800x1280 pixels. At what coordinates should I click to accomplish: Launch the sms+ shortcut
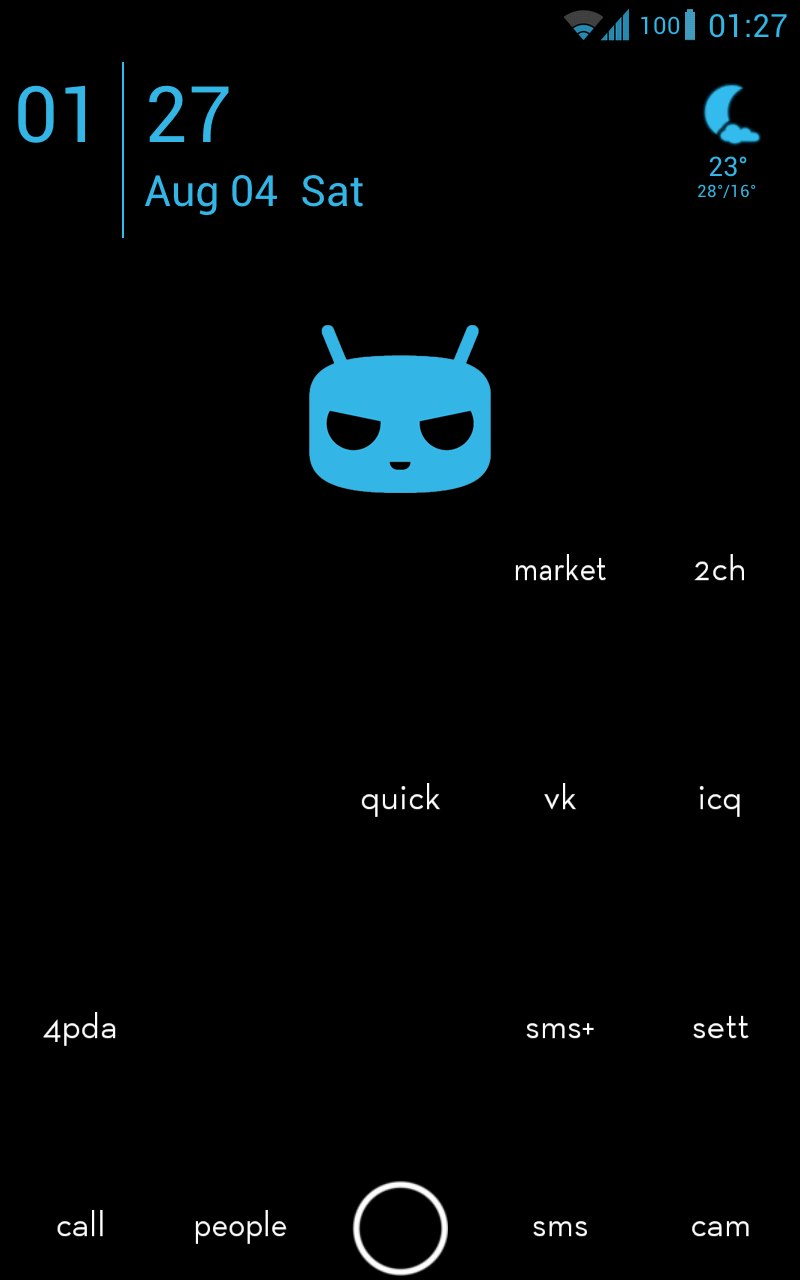click(560, 1029)
